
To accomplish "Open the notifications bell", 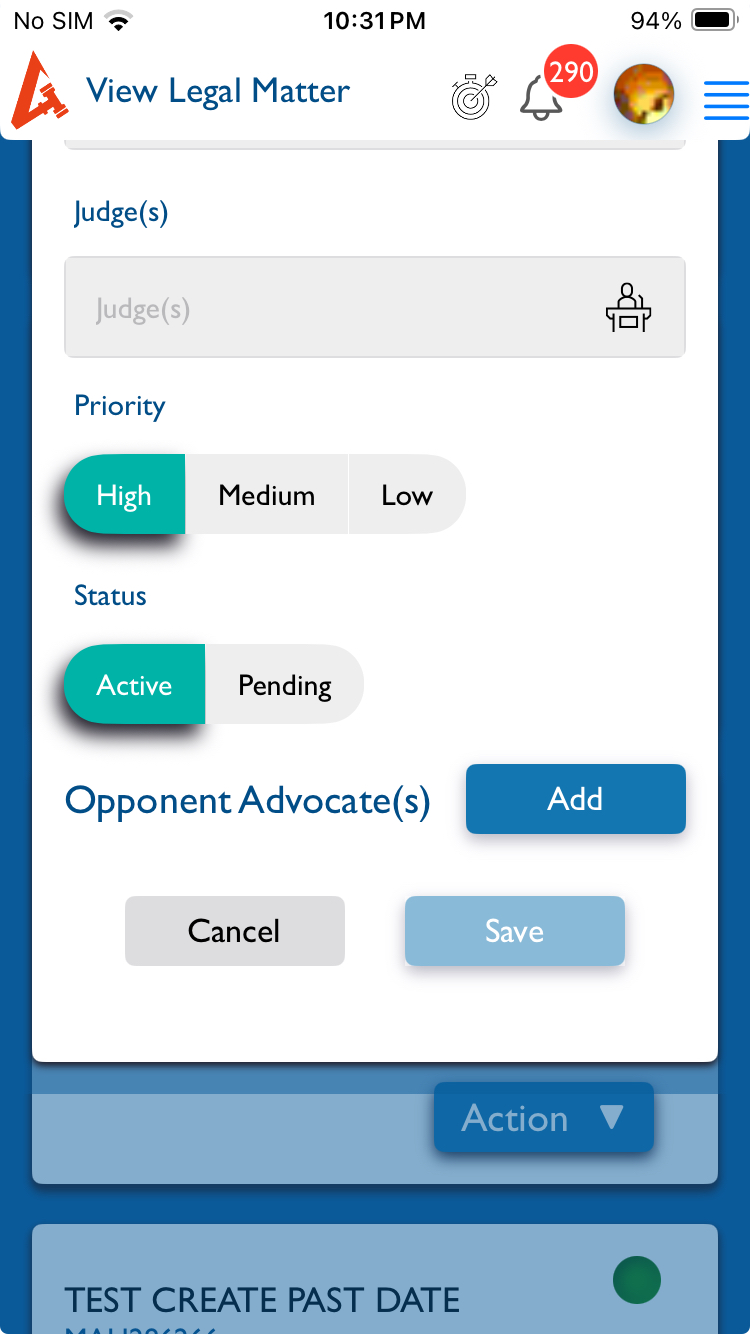I will pyautogui.click(x=541, y=98).
